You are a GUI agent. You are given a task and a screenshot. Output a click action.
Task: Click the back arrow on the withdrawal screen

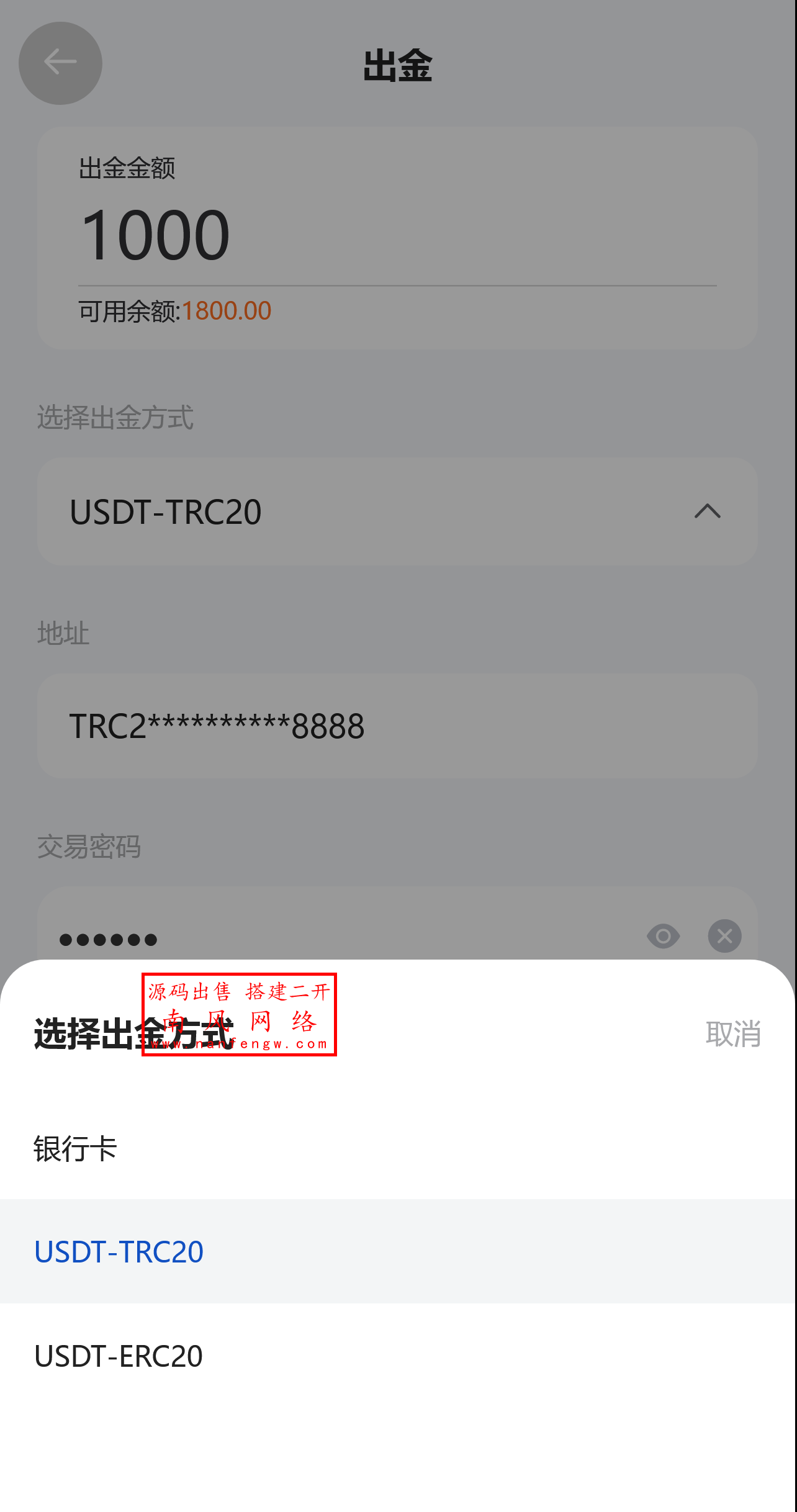(60, 63)
